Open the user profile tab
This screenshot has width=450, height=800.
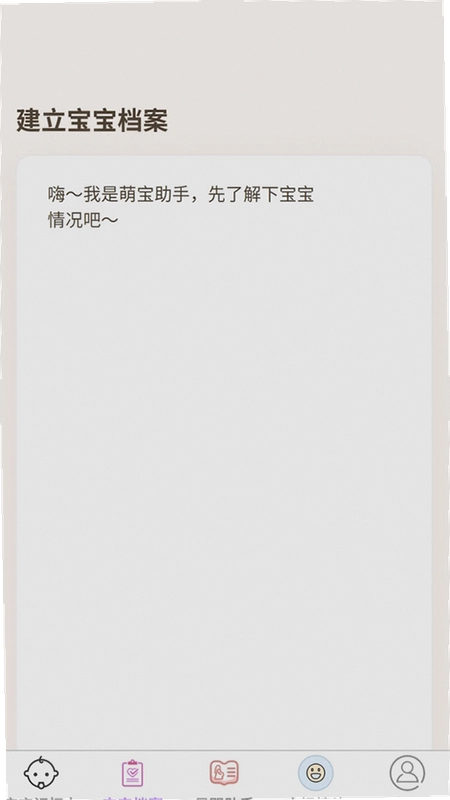[407, 773]
